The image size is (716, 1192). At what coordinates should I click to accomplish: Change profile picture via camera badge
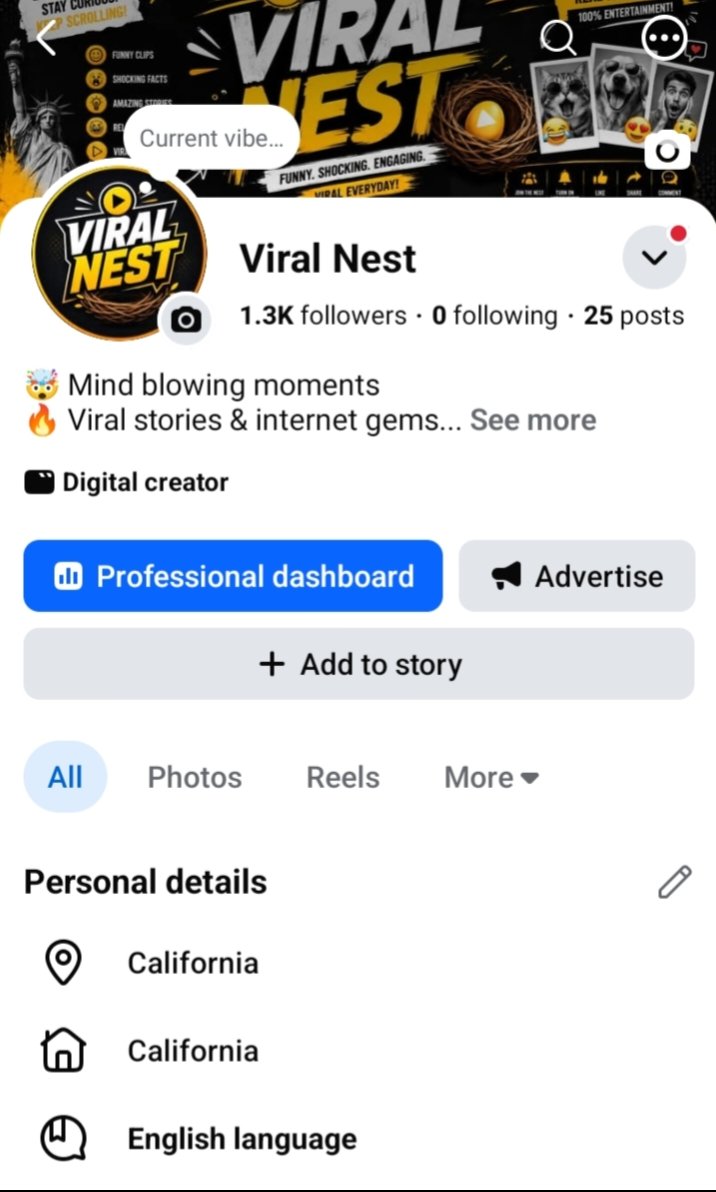point(185,319)
